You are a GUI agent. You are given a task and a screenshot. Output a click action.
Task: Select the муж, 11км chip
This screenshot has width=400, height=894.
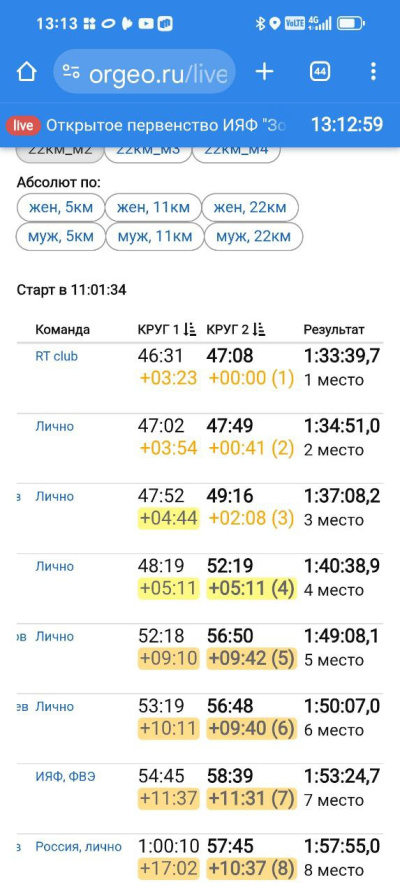click(x=154, y=236)
